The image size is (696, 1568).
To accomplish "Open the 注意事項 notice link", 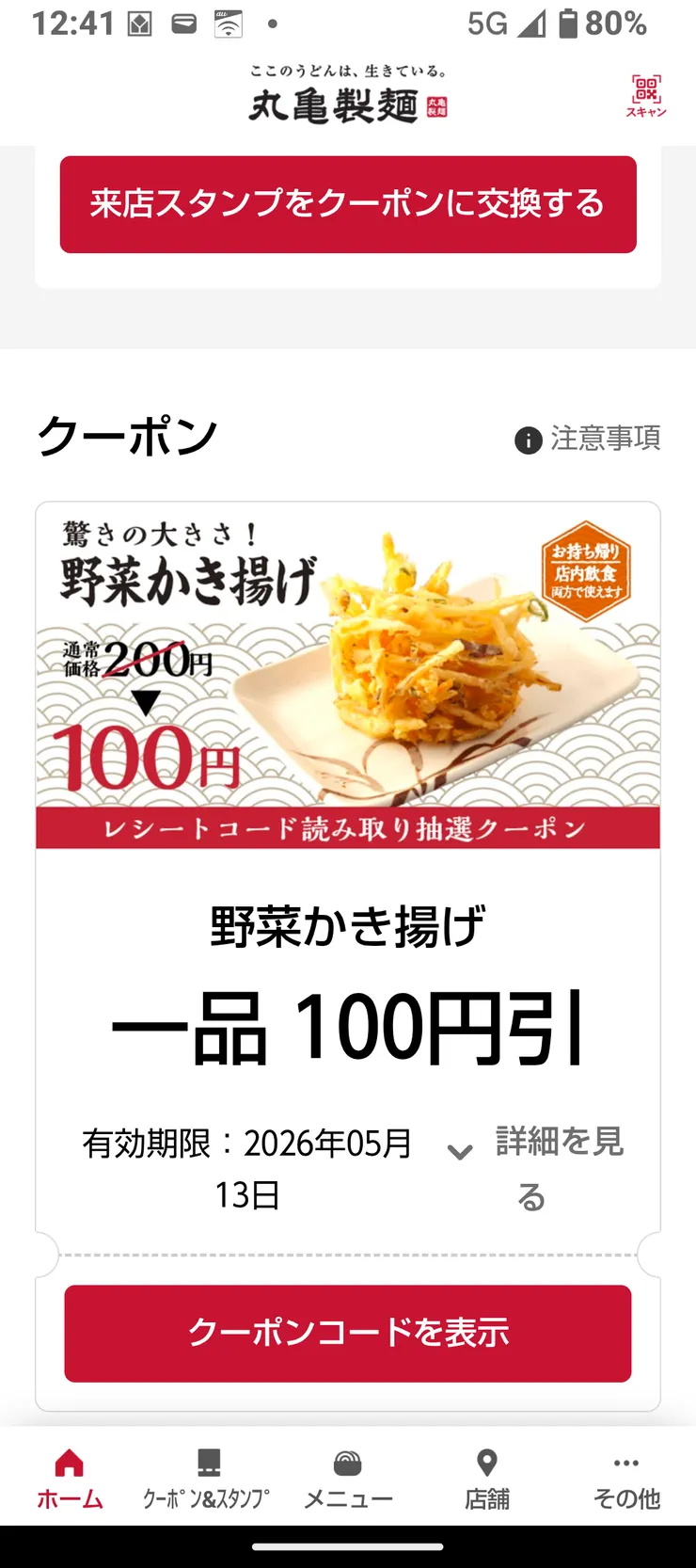I will tap(607, 437).
